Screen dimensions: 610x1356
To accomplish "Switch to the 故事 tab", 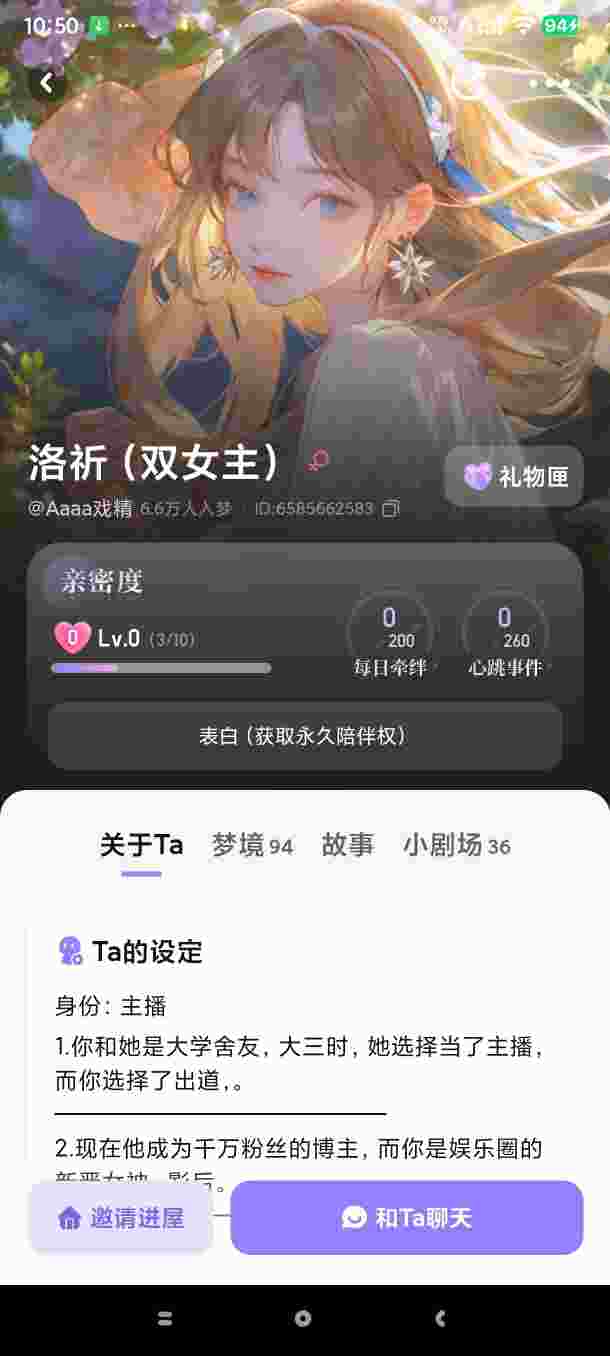I will tap(347, 845).
